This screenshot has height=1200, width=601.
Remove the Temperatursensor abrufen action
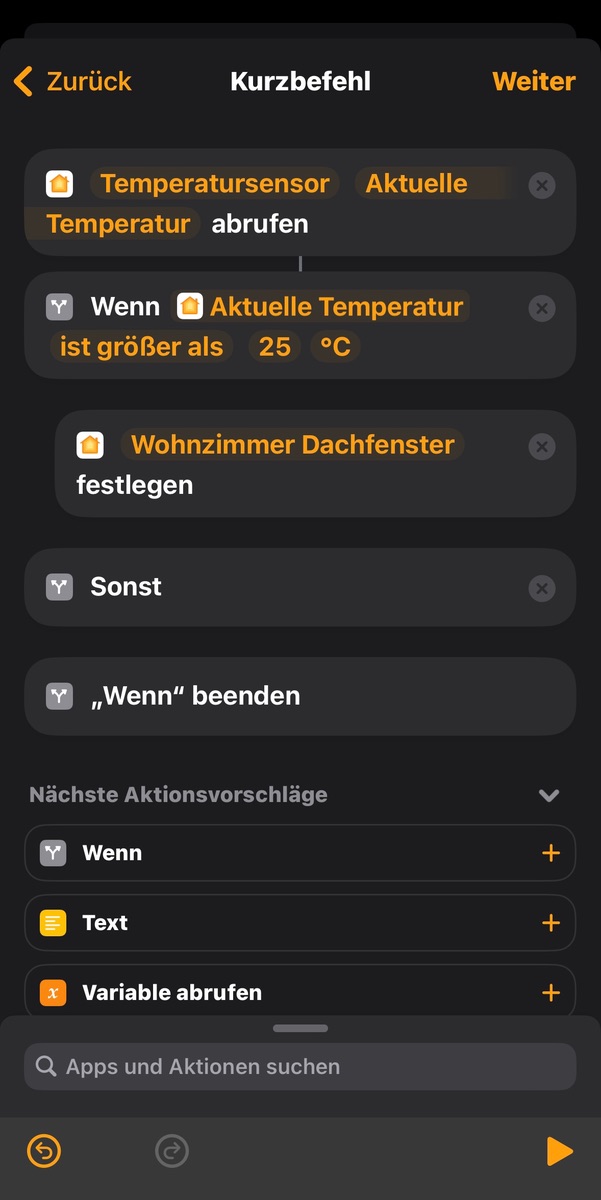(541, 185)
